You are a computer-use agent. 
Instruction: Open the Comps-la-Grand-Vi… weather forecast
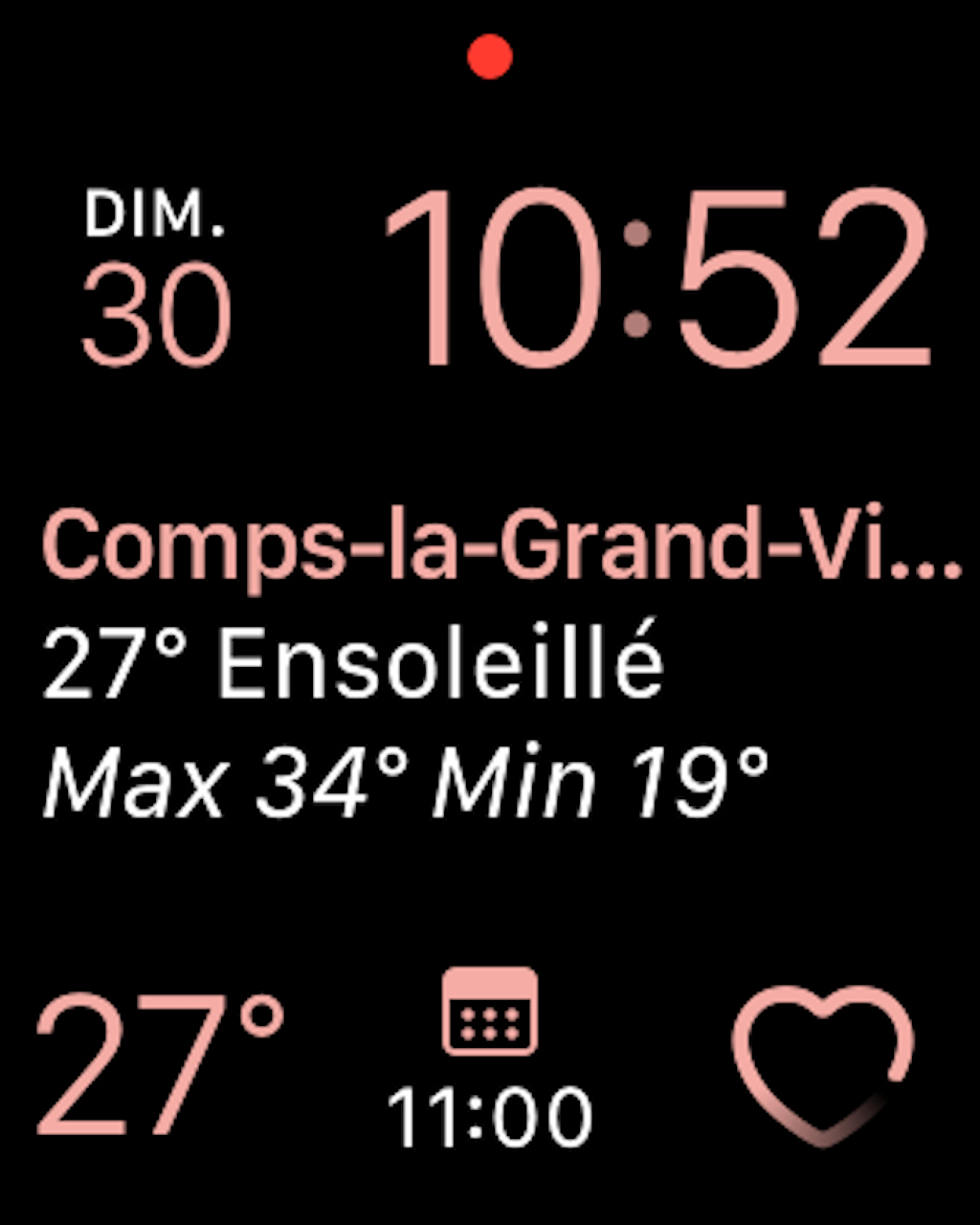pyautogui.click(x=498, y=660)
